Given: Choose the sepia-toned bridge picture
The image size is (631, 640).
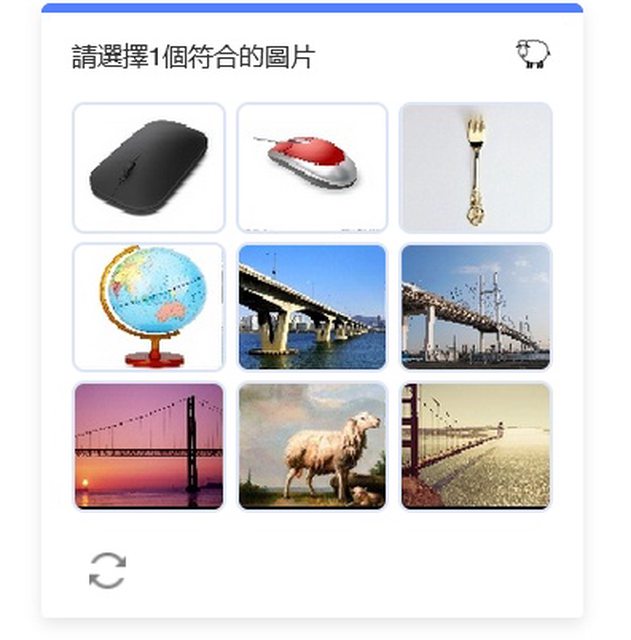Looking at the screenshot, I should [476, 446].
